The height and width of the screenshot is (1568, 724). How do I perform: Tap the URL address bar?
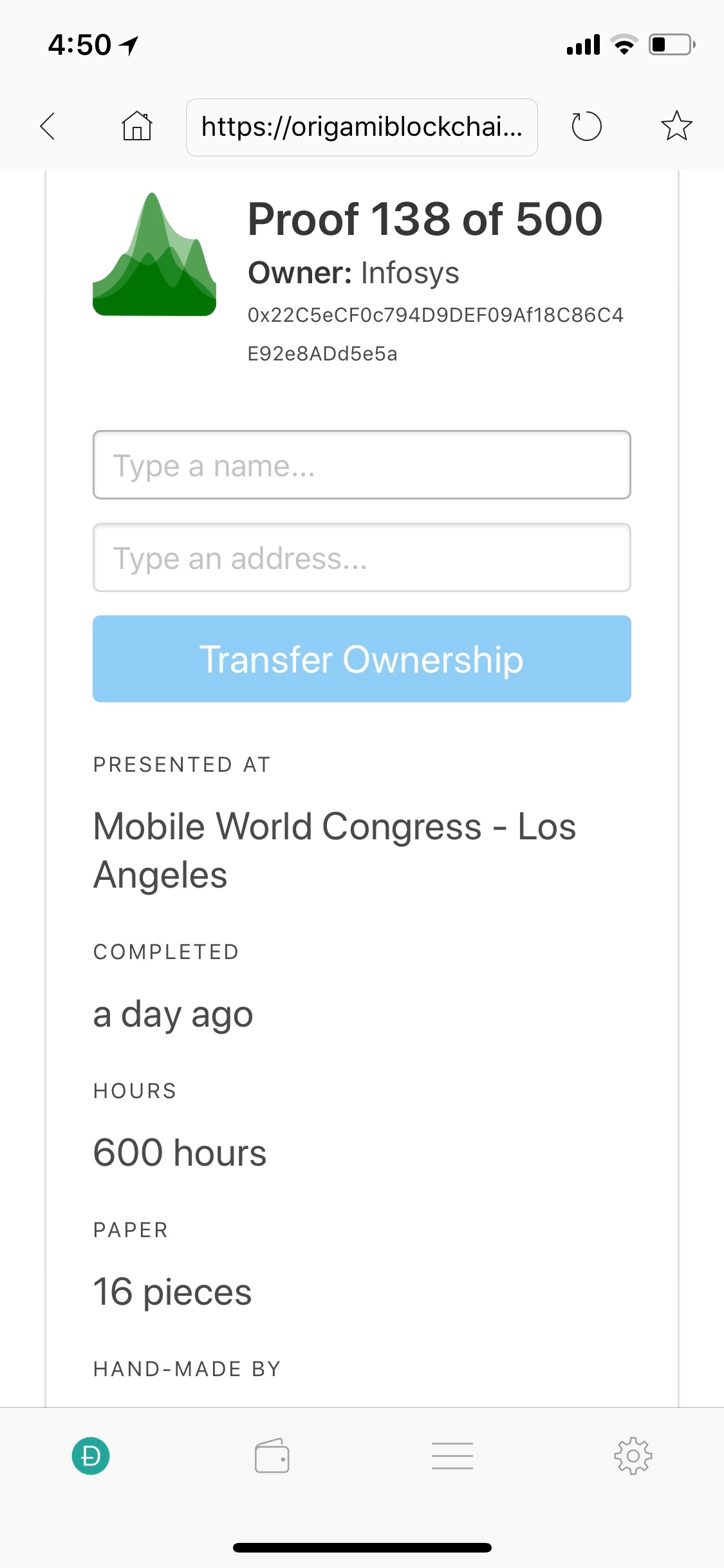pos(362,127)
